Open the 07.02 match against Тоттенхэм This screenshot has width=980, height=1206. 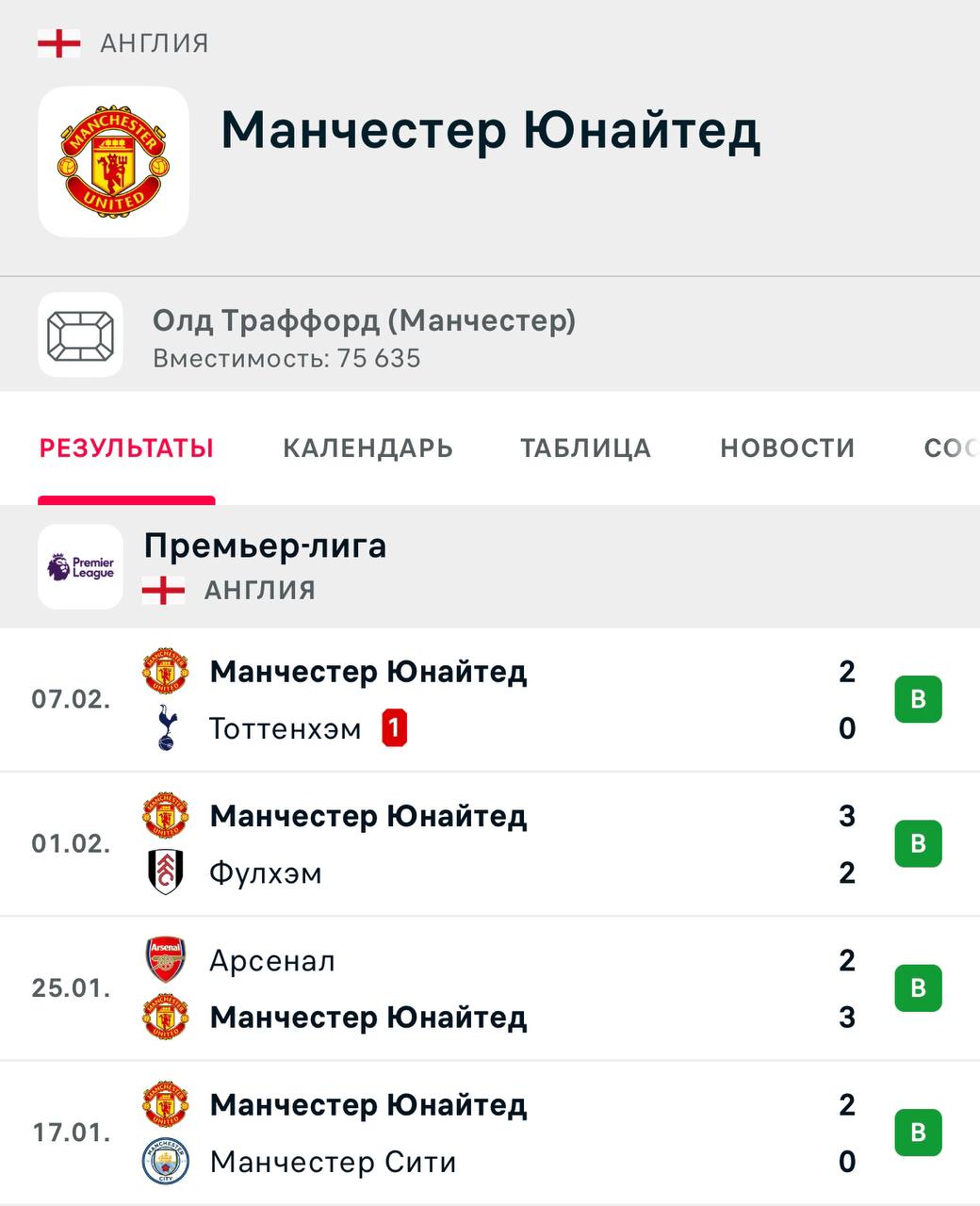(490, 700)
